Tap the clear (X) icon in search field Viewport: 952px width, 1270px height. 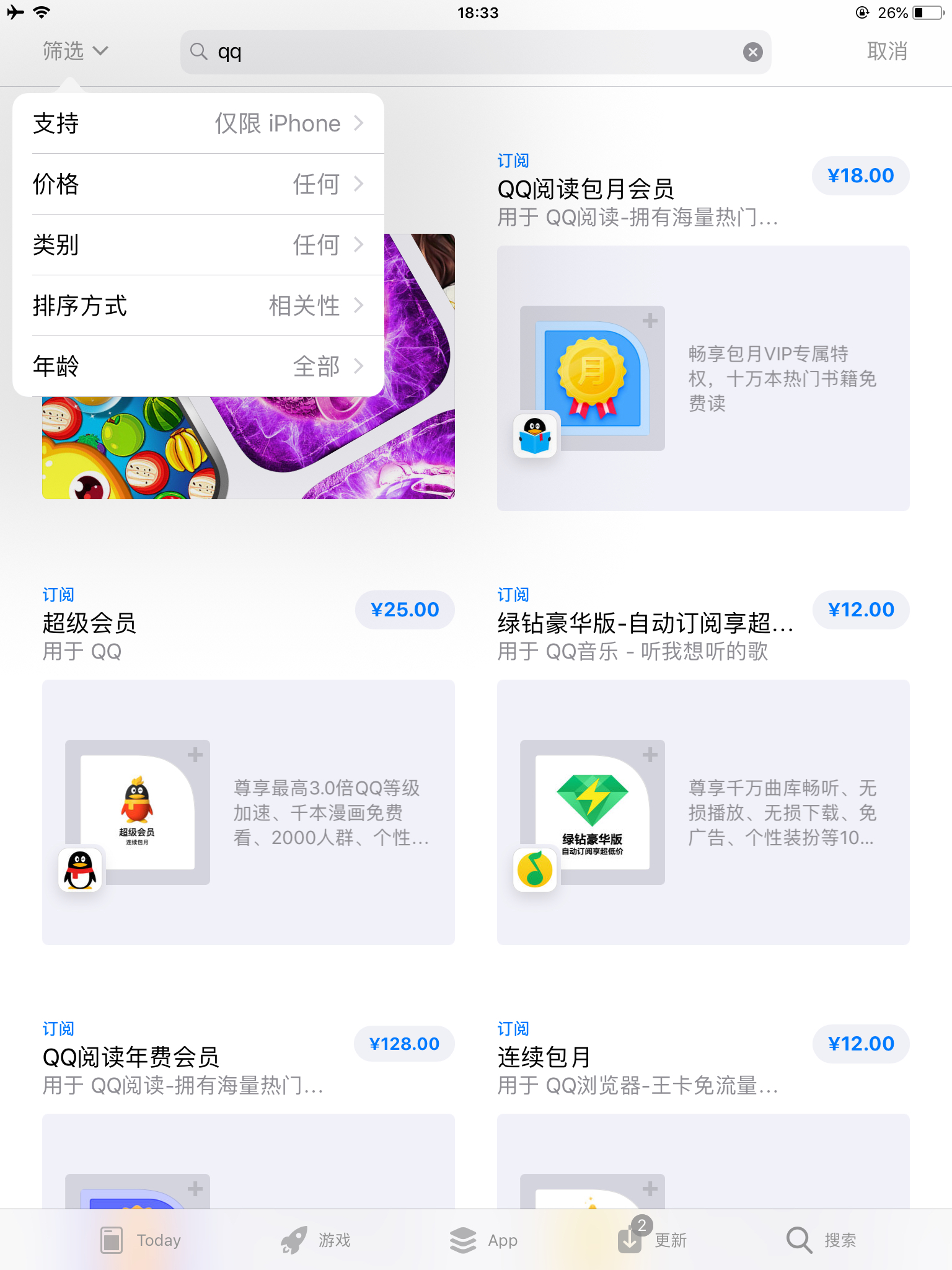752,51
